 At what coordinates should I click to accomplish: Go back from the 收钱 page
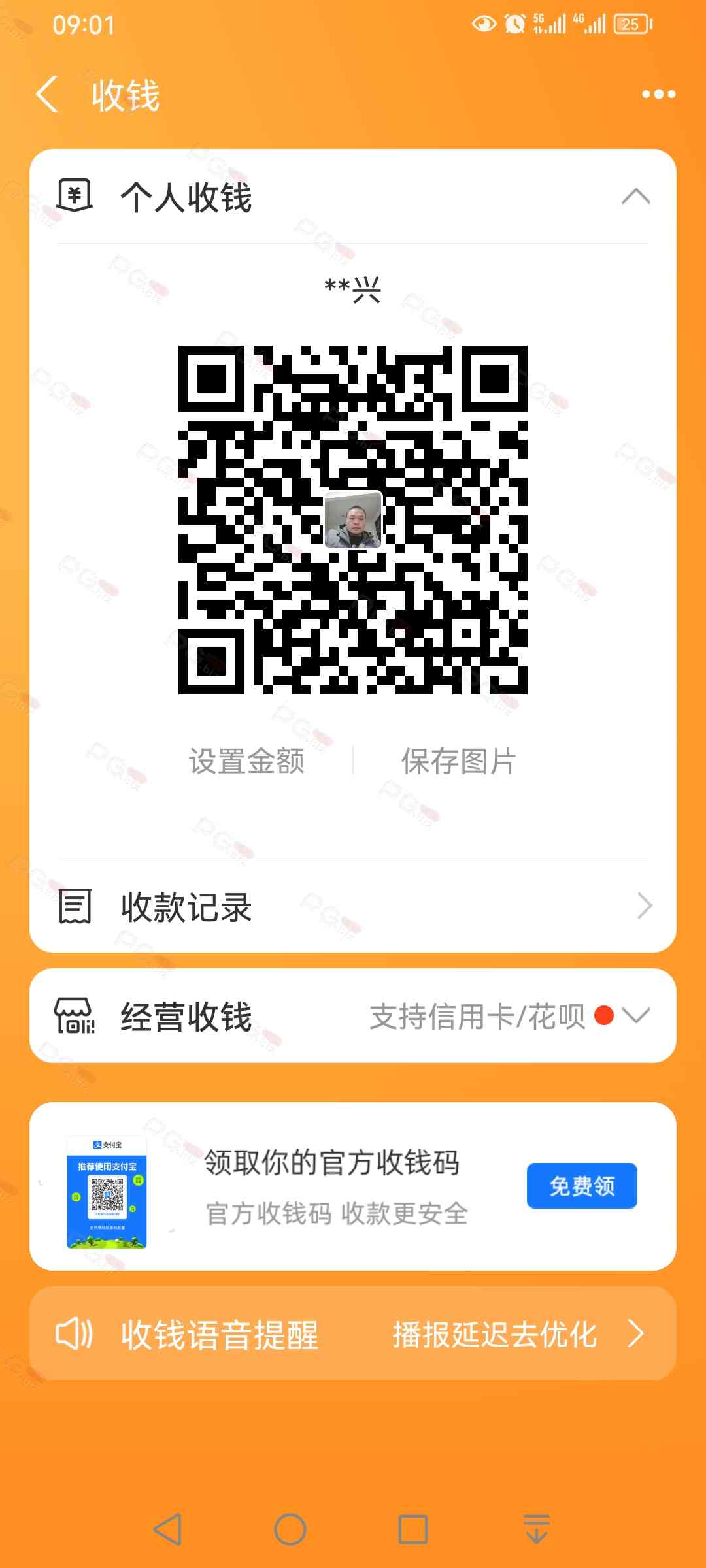(47, 95)
